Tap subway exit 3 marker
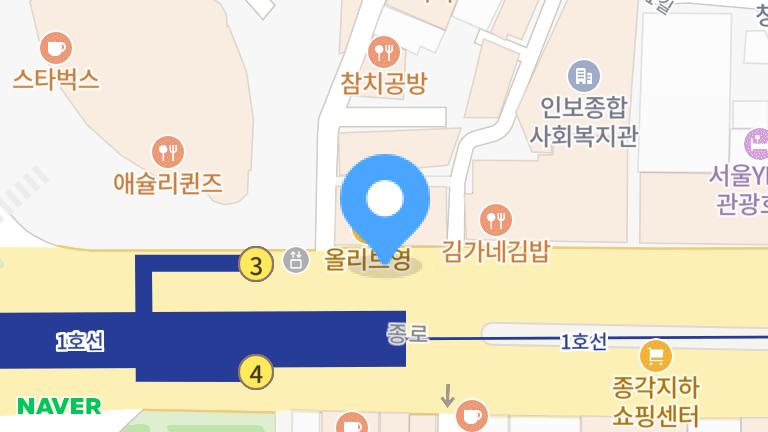Screen dimensions: 768x432 click(257, 266)
